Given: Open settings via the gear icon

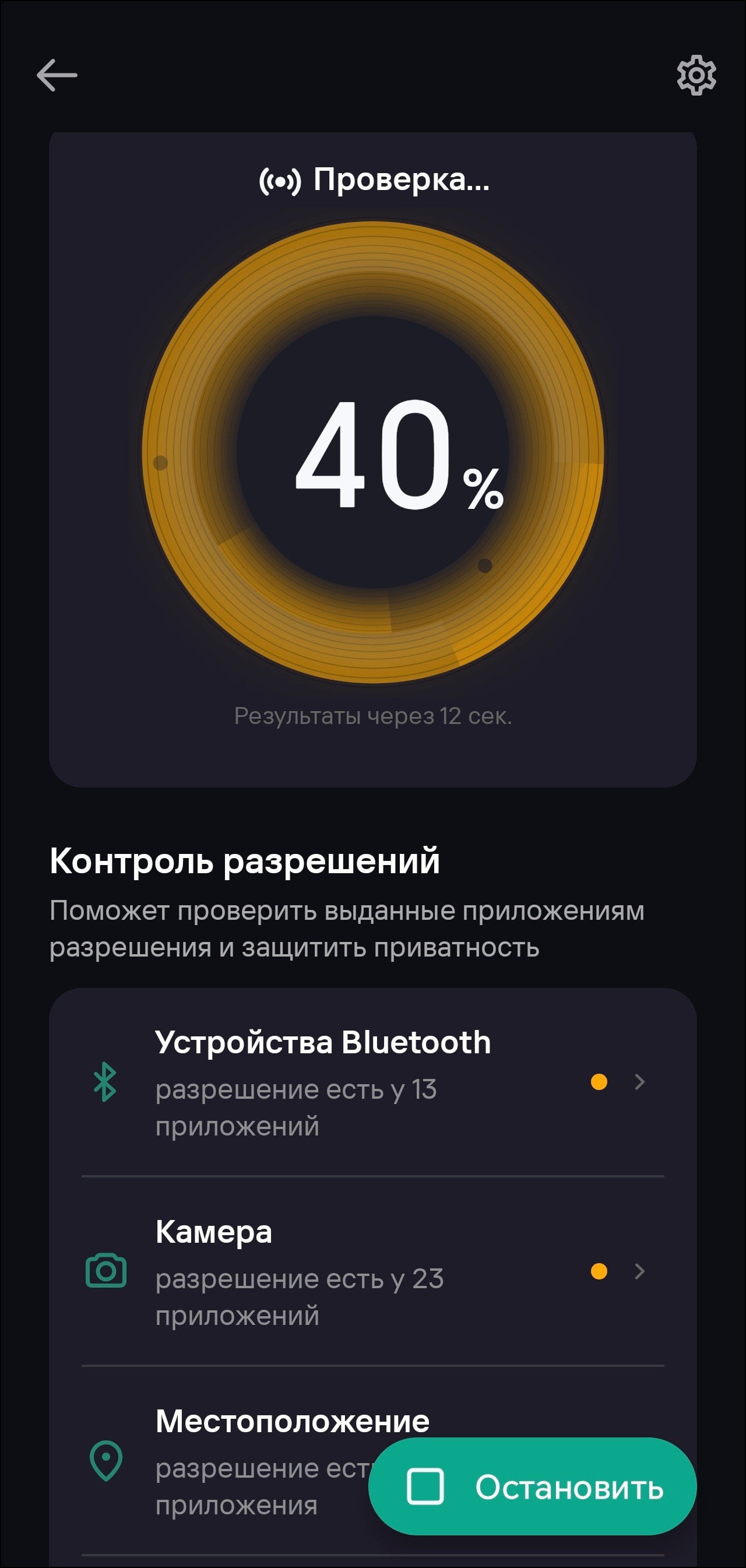Looking at the screenshot, I should (x=696, y=75).
